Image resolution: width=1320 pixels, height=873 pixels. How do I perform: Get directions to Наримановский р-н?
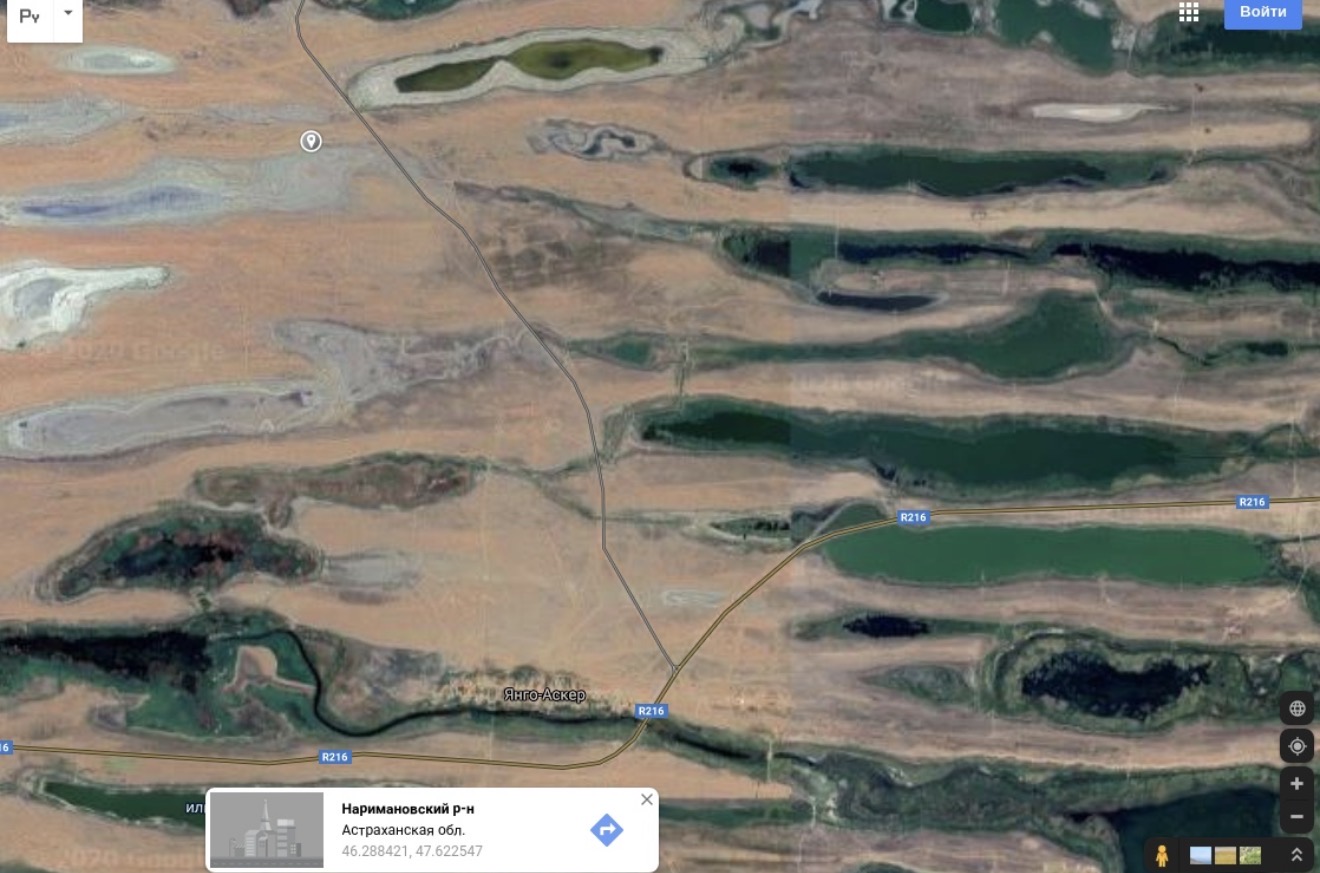[x=607, y=829]
